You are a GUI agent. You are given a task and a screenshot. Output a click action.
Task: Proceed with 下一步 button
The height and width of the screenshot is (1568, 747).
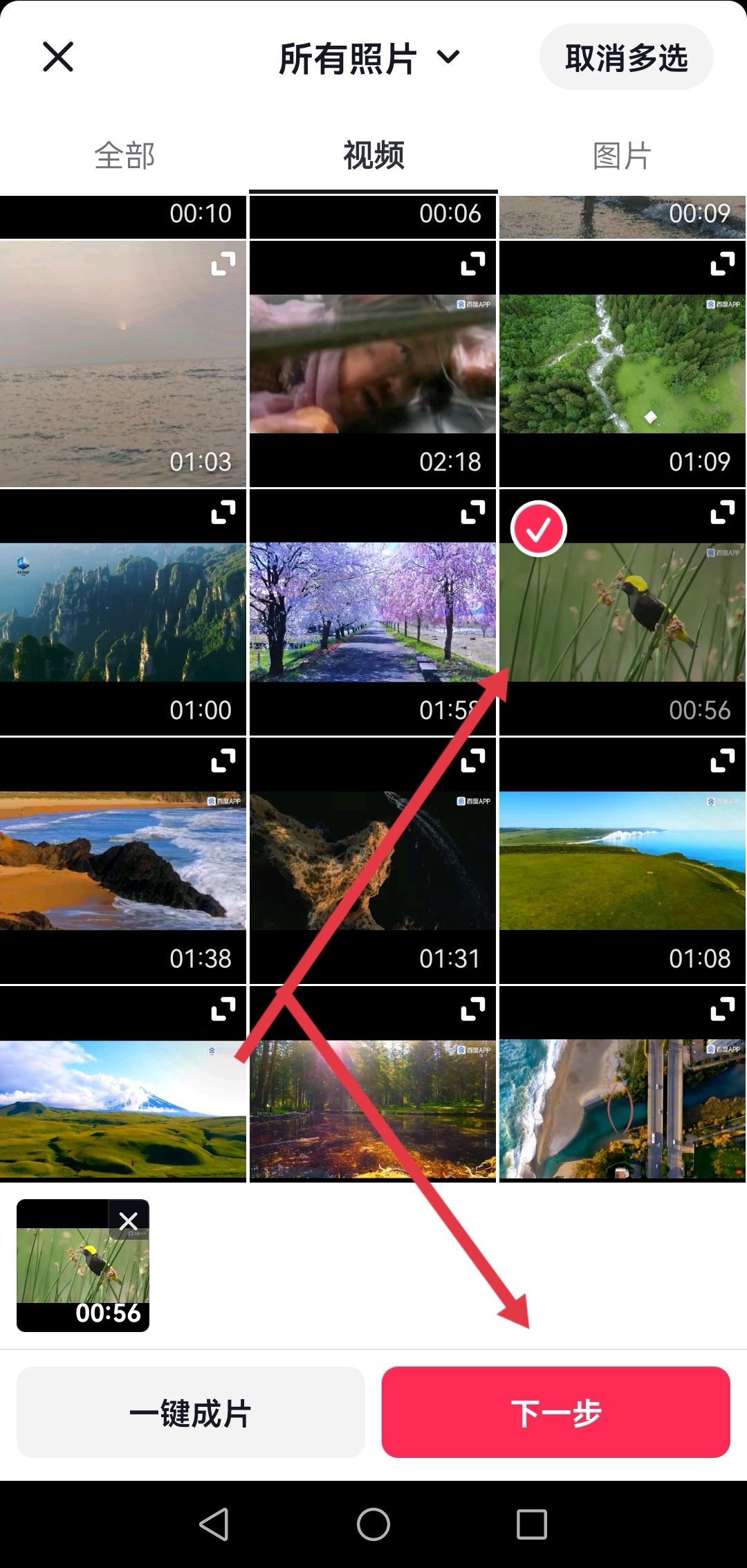555,1412
